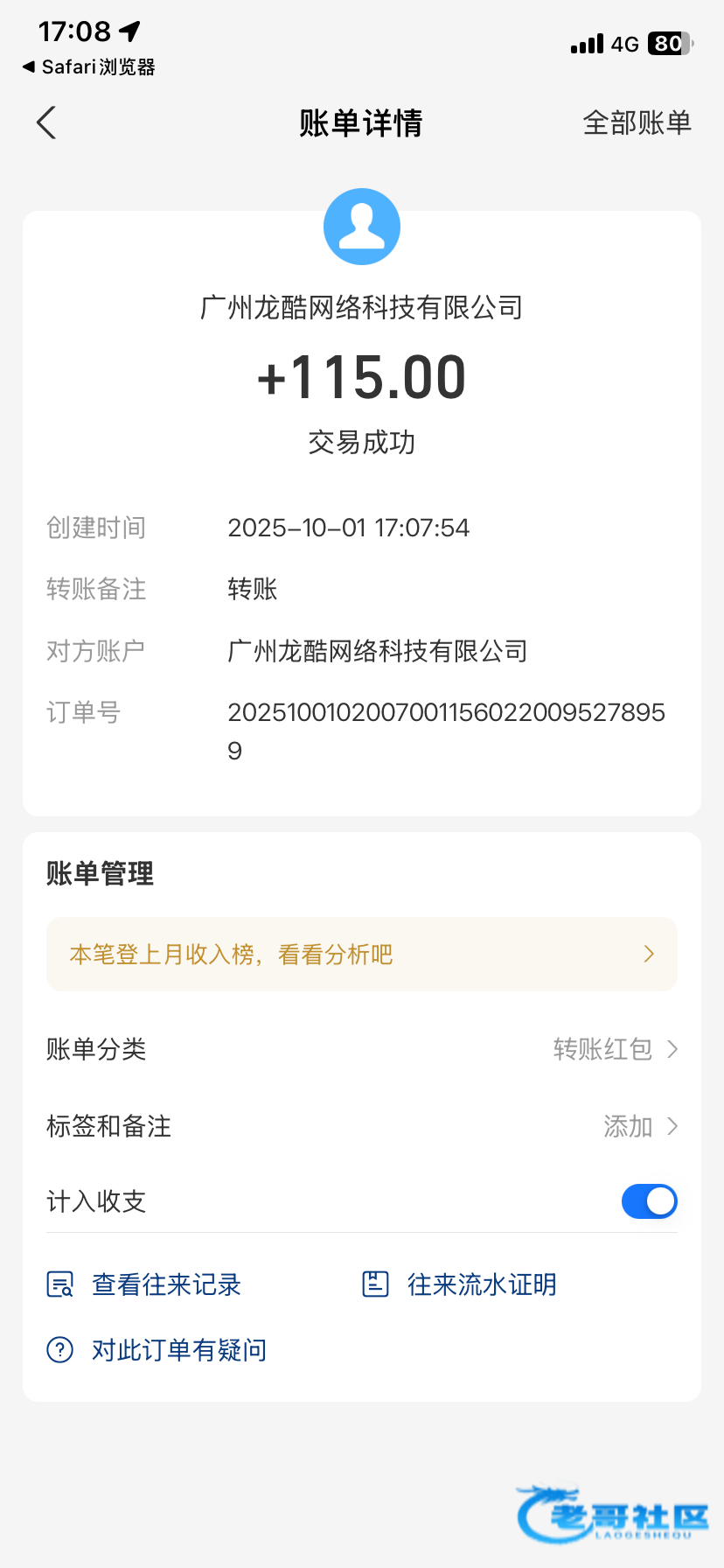Open 查看往来记录
Image resolution: width=724 pixels, height=1568 pixels.
click(x=145, y=1284)
